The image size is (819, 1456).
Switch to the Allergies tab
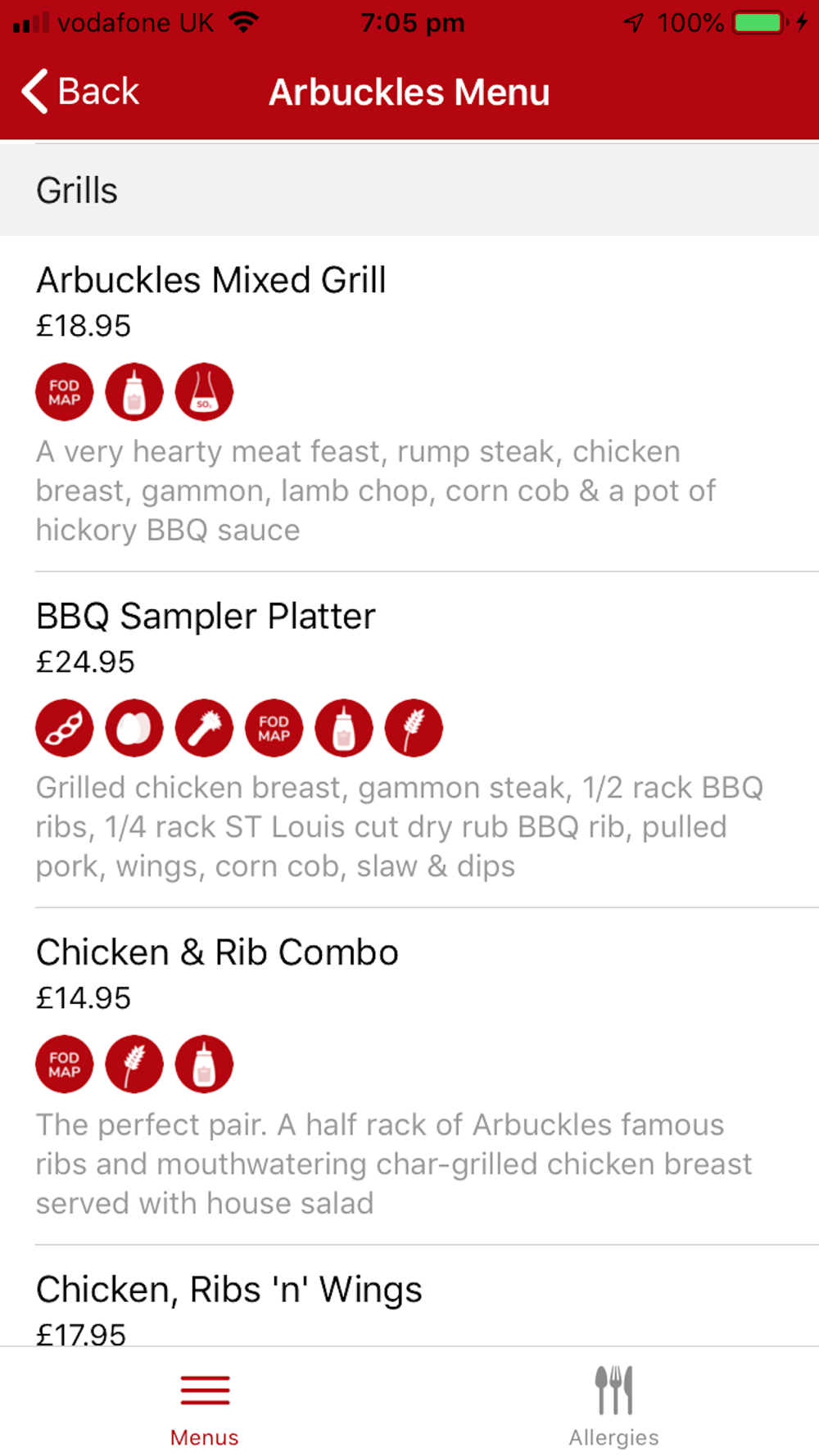pyautogui.click(x=614, y=1405)
